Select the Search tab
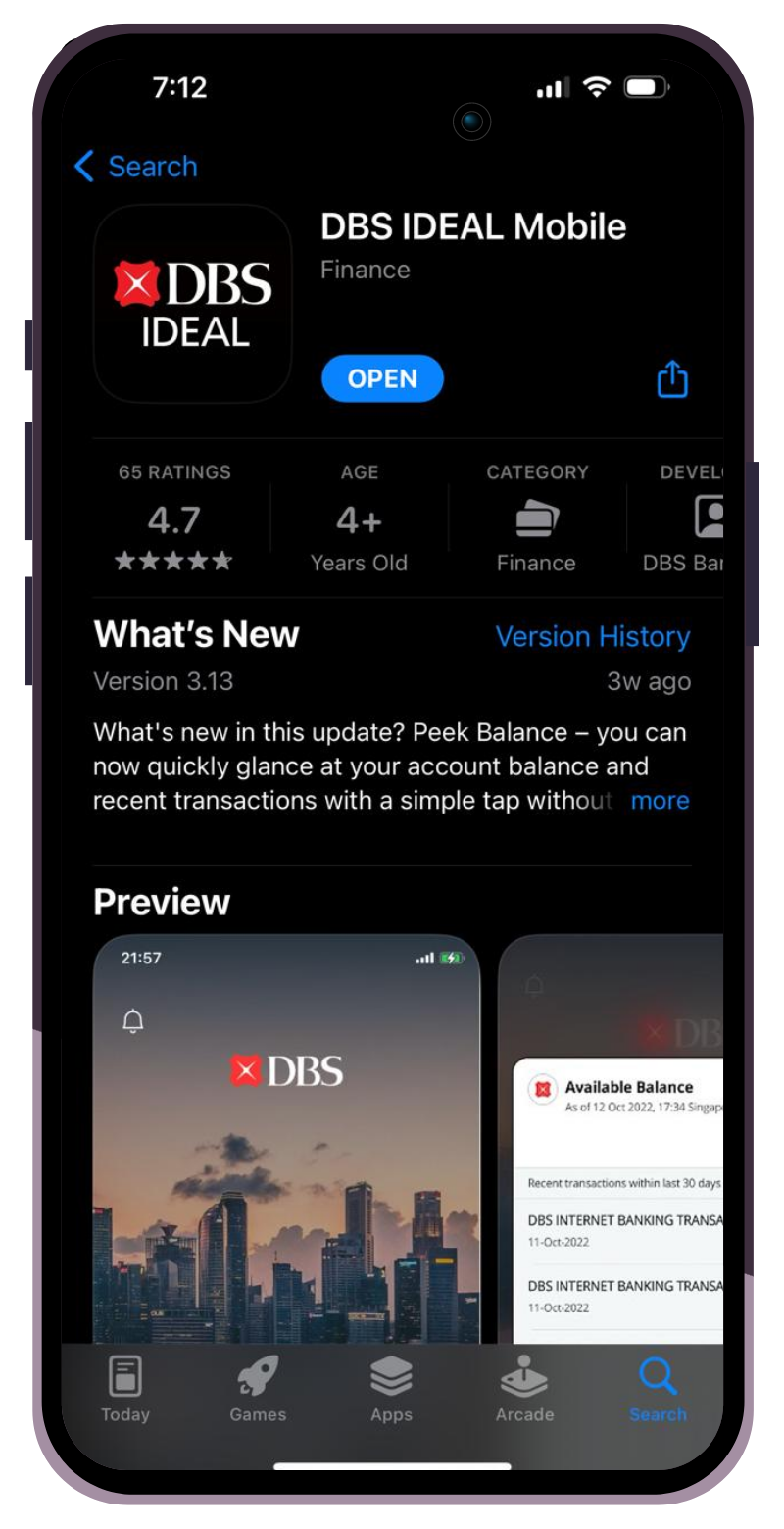The width and height of the screenshot is (784, 1529). 658,1388
